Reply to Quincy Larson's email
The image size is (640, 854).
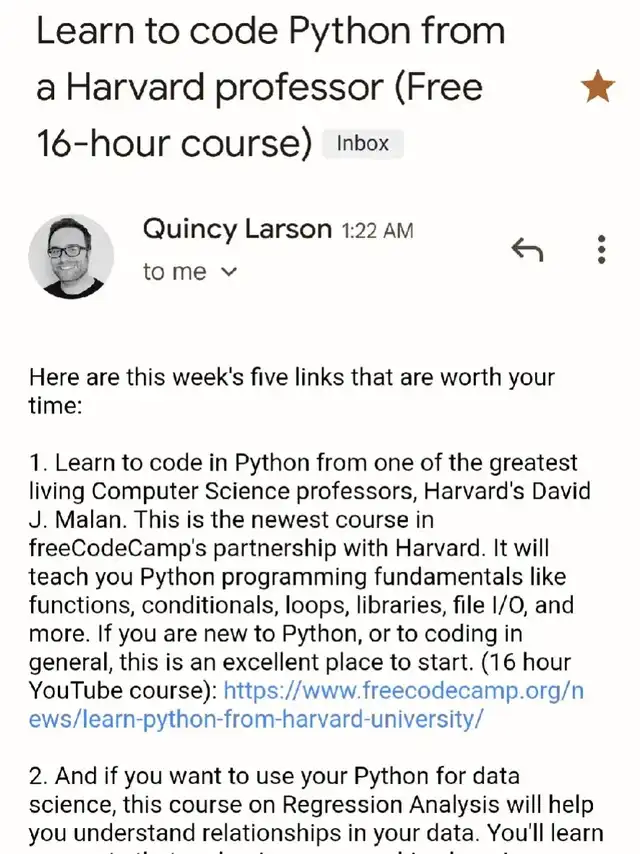click(527, 249)
